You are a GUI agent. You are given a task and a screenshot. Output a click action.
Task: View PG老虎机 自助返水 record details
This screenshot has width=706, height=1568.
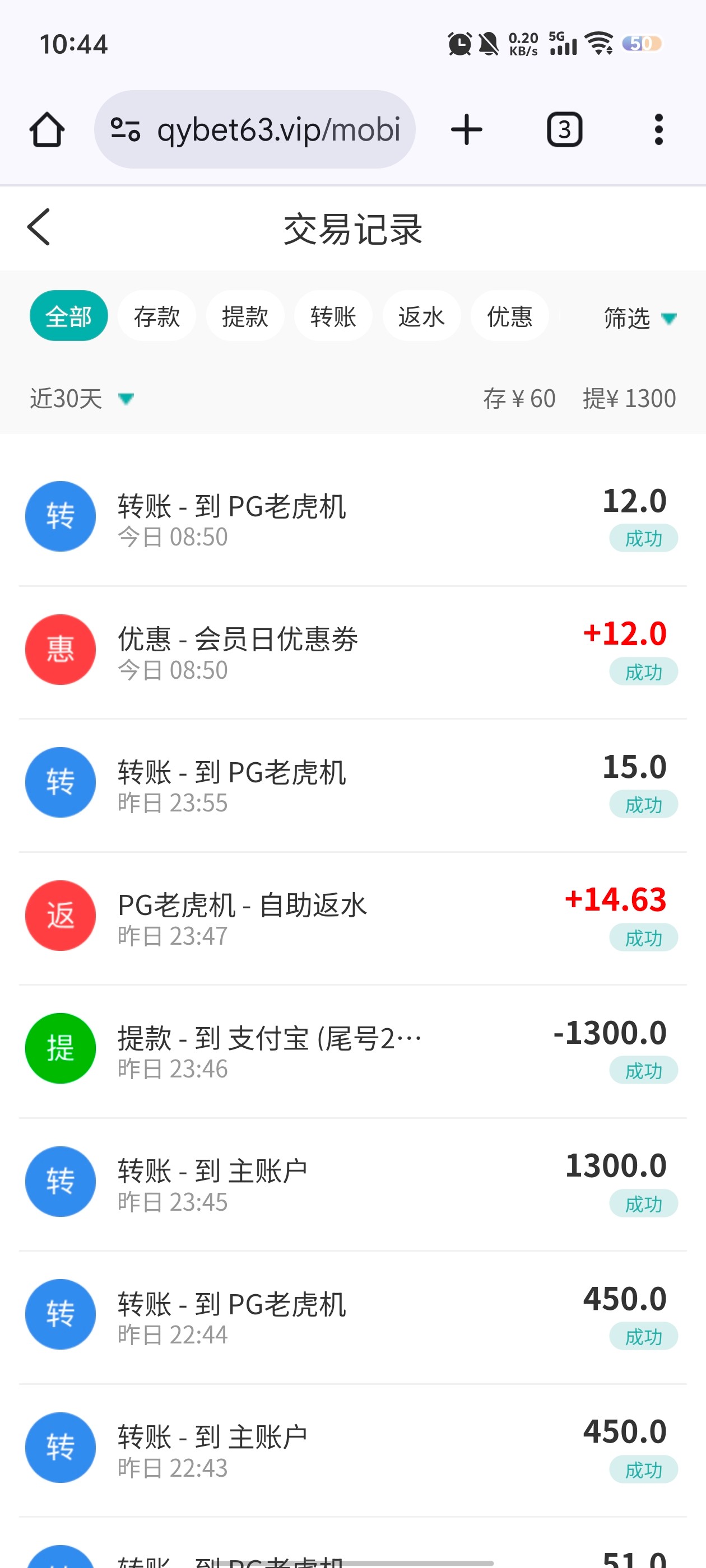click(x=352, y=916)
